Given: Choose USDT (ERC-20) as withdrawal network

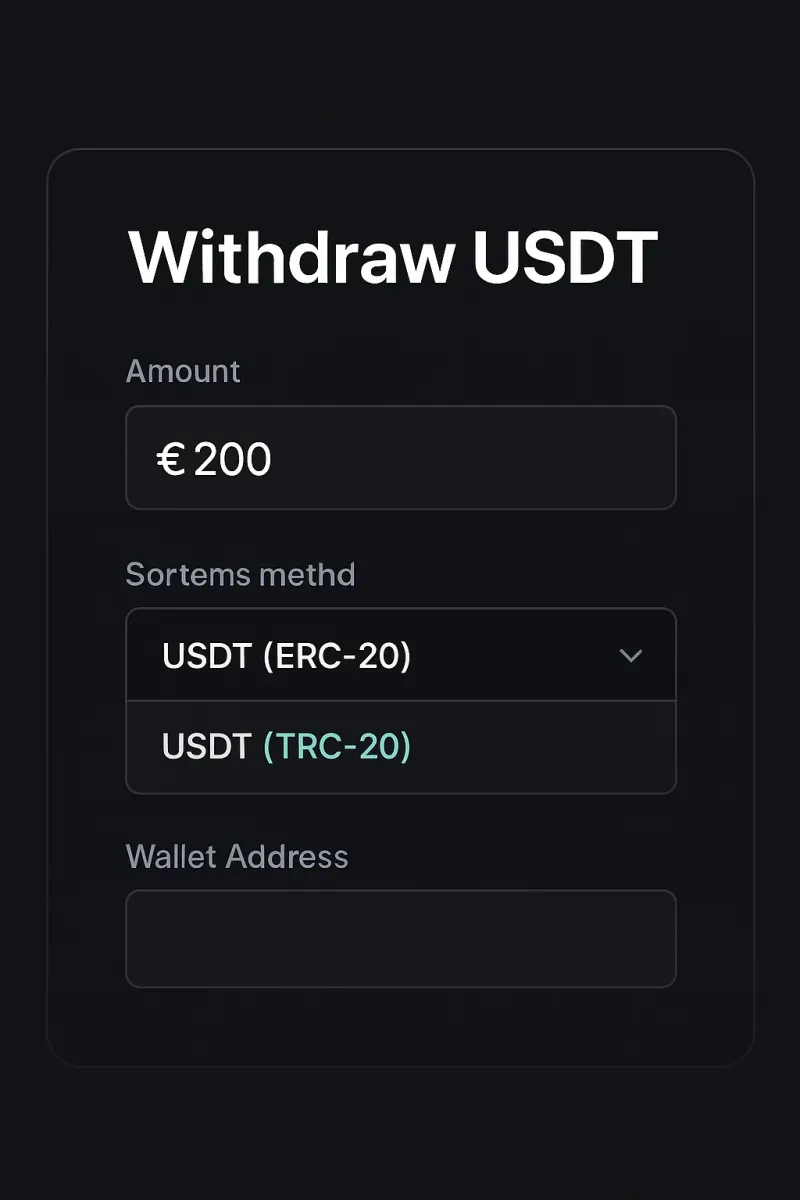Looking at the screenshot, I should pyautogui.click(x=287, y=656).
